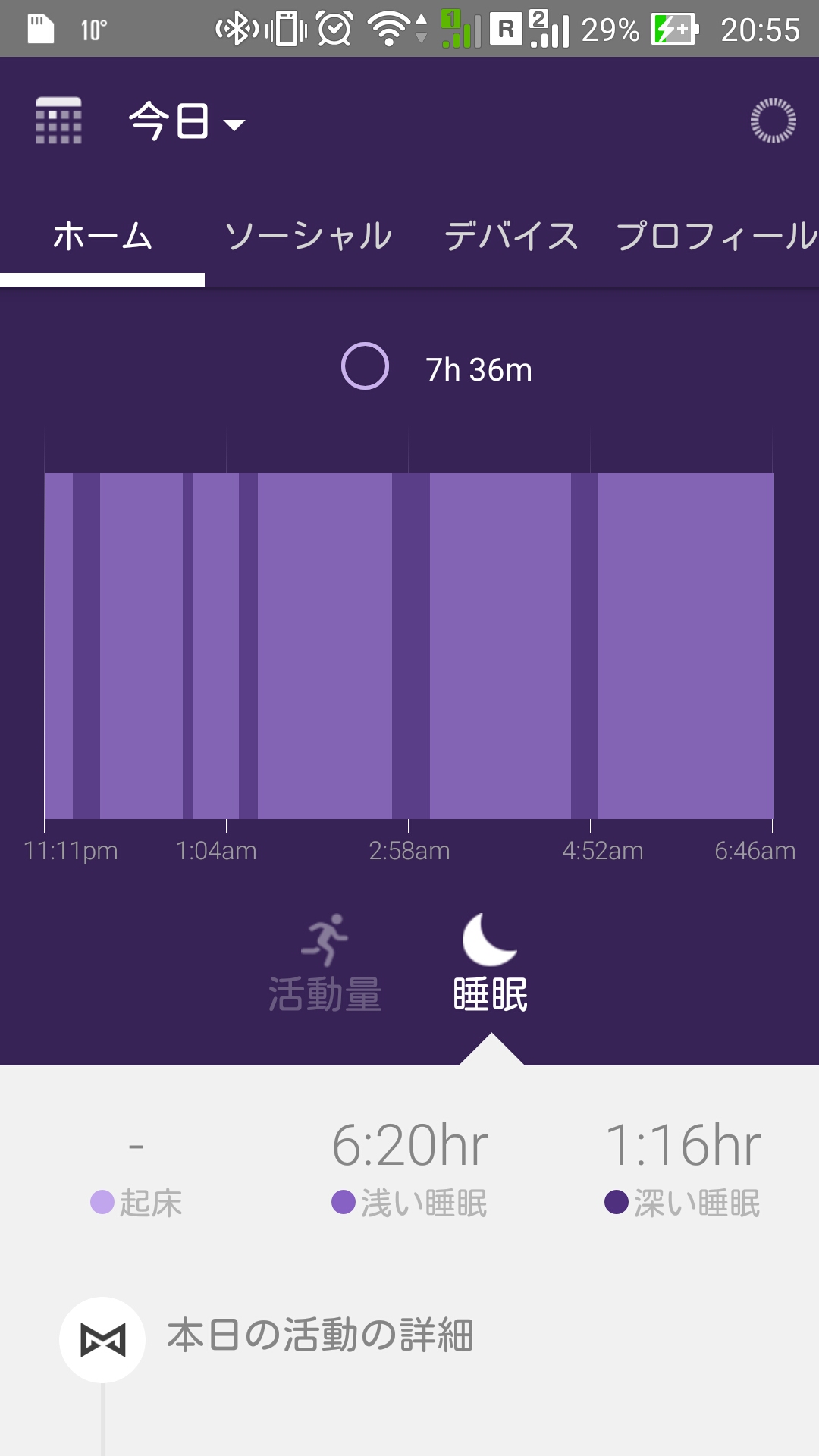Screen dimensions: 819x1456
Task: Select the 睡眠 view
Action: click(x=490, y=963)
